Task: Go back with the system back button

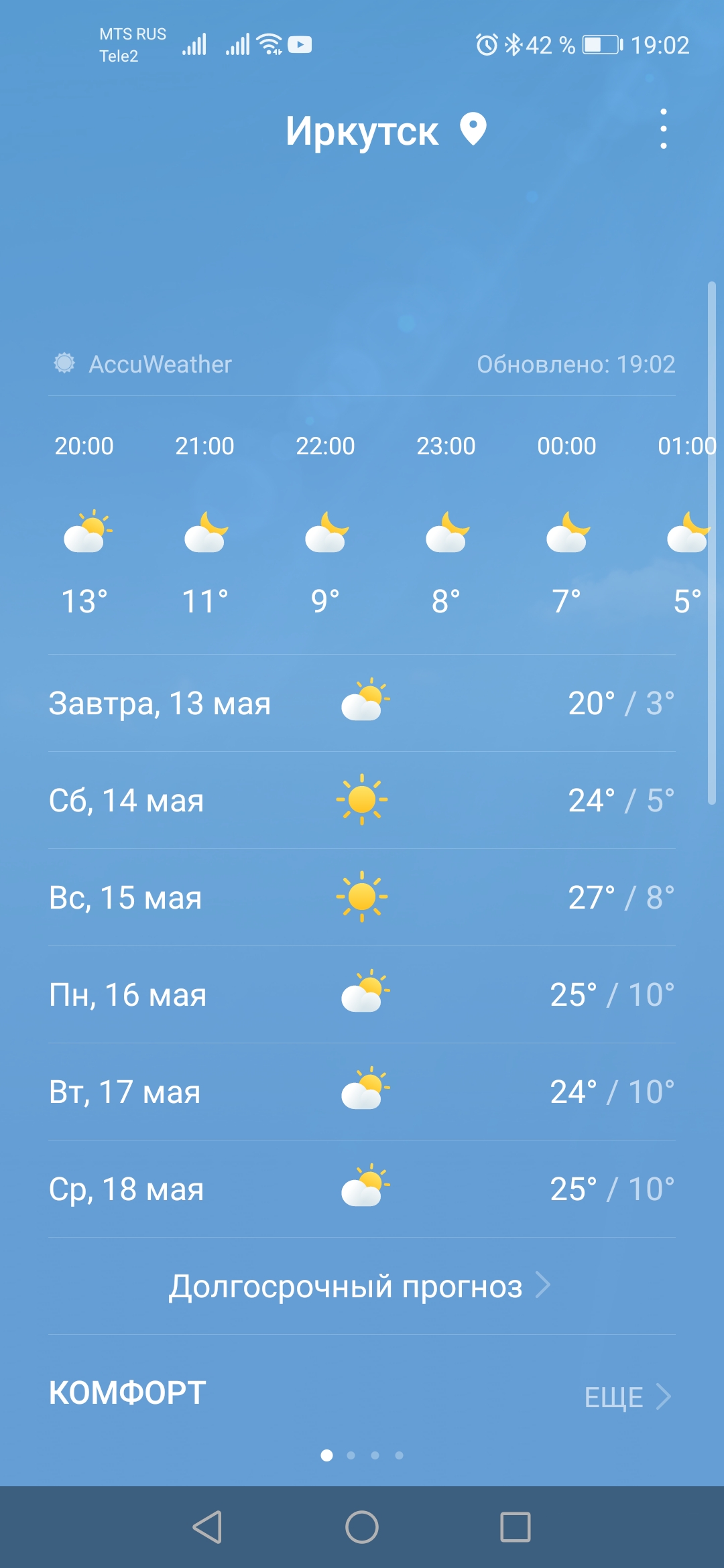Action: click(208, 1527)
